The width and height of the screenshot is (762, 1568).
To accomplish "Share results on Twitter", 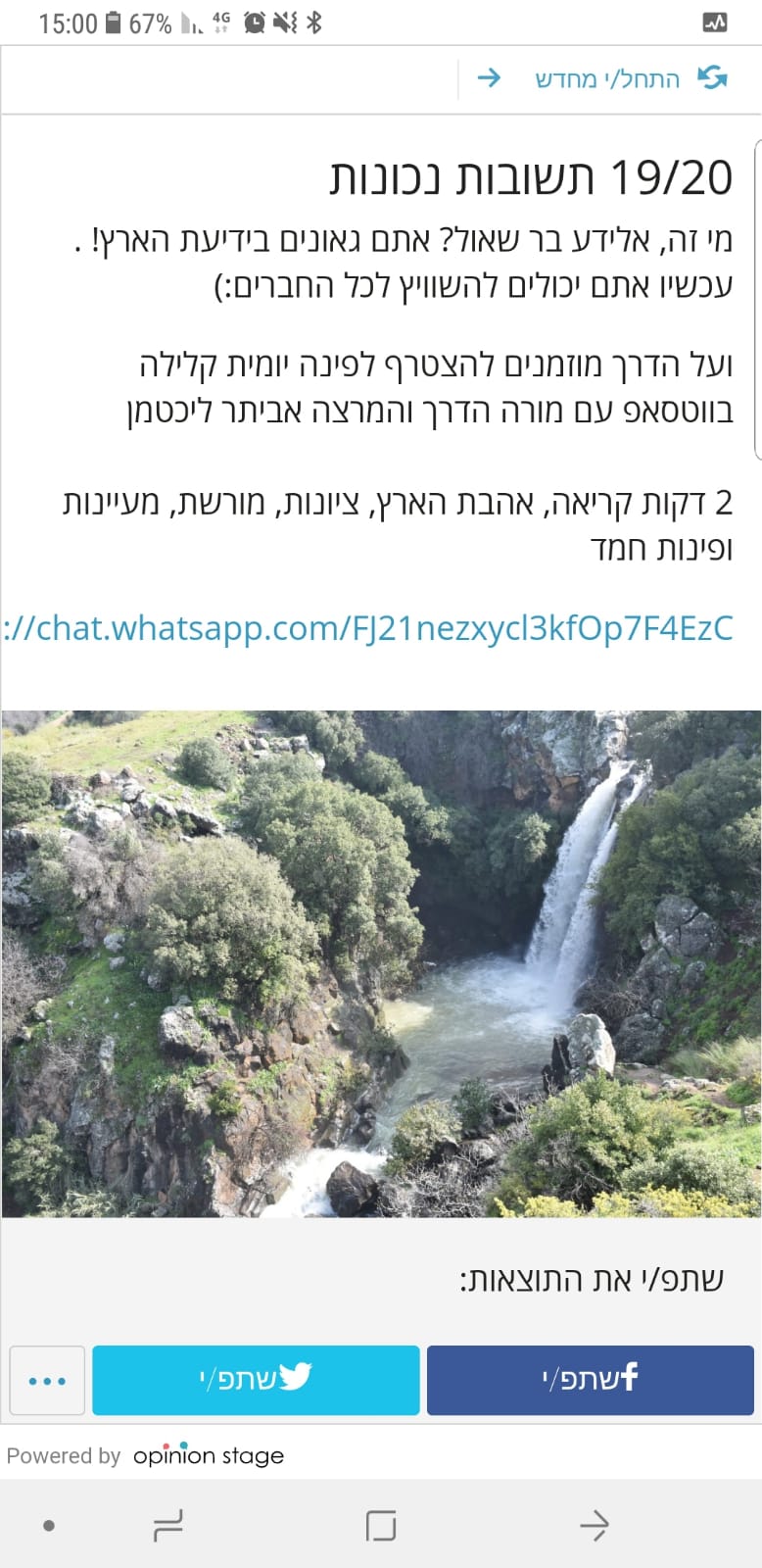I will pos(256,1380).
